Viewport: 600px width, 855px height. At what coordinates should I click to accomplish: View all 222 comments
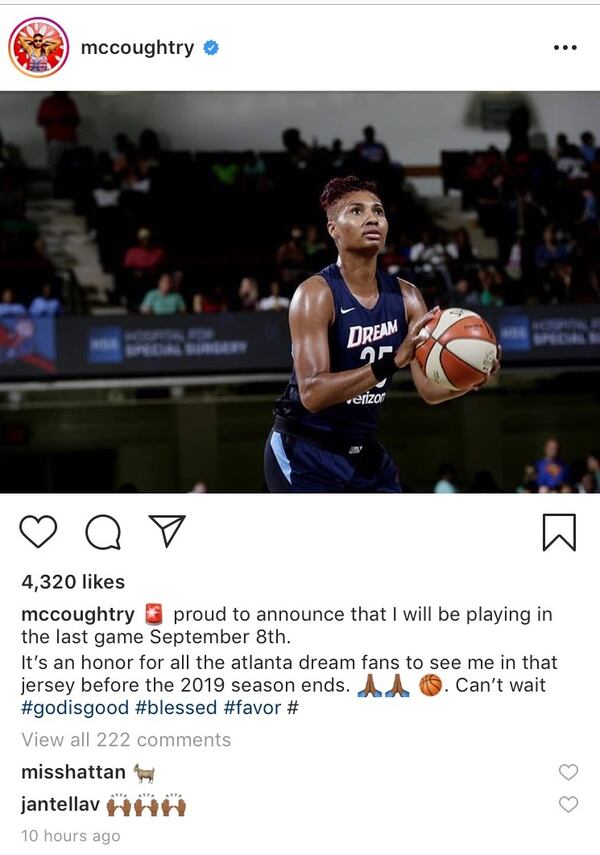click(x=126, y=740)
